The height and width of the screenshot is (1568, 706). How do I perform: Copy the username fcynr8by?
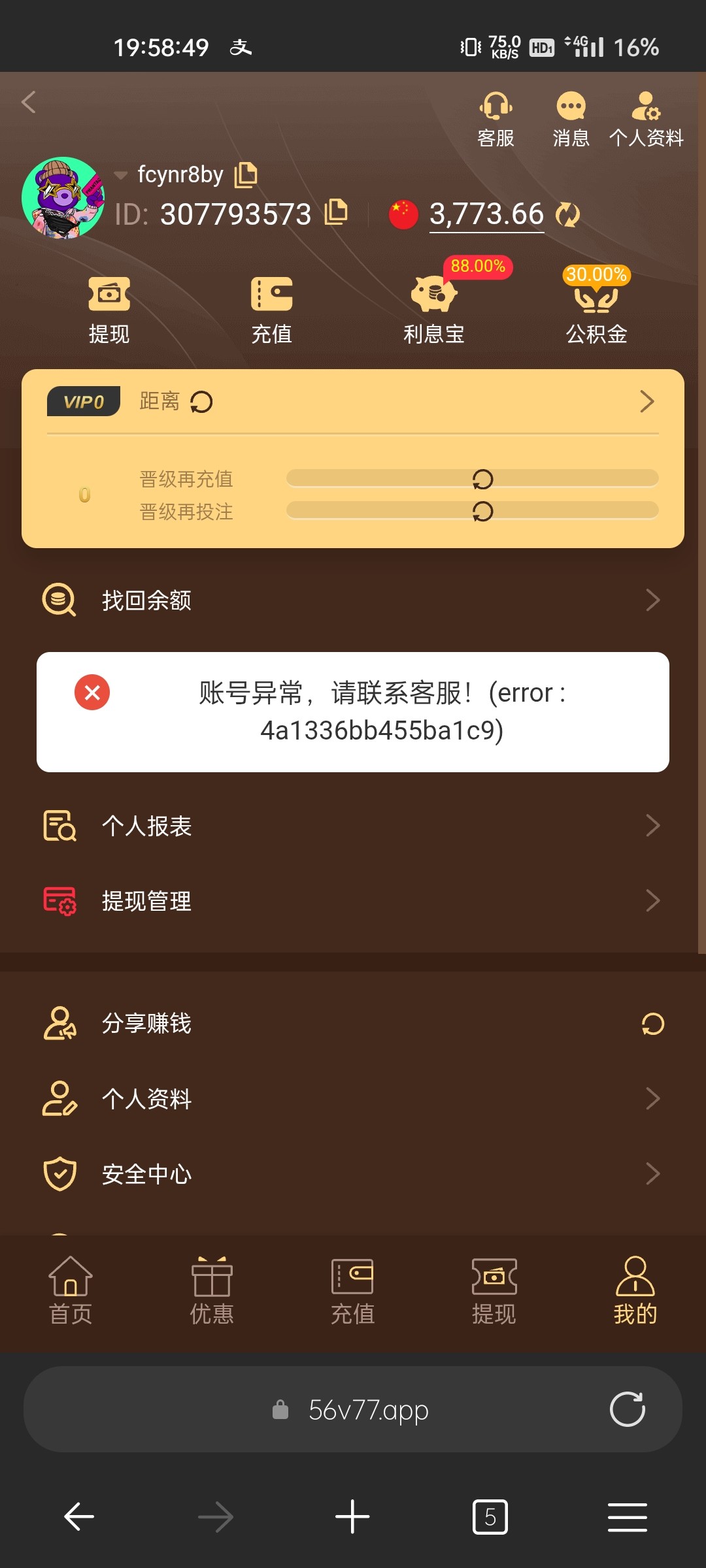[246, 174]
